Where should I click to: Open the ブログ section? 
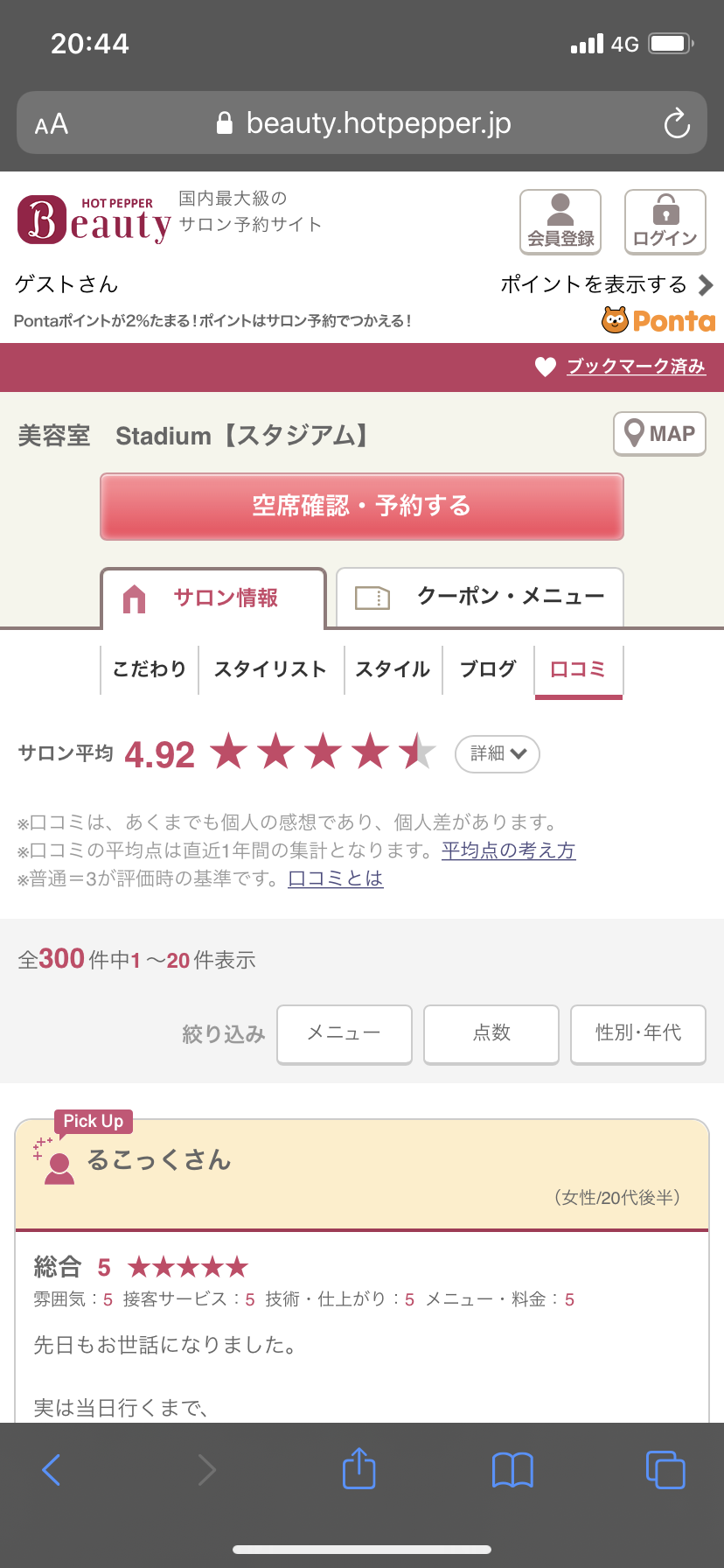[489, 669]
